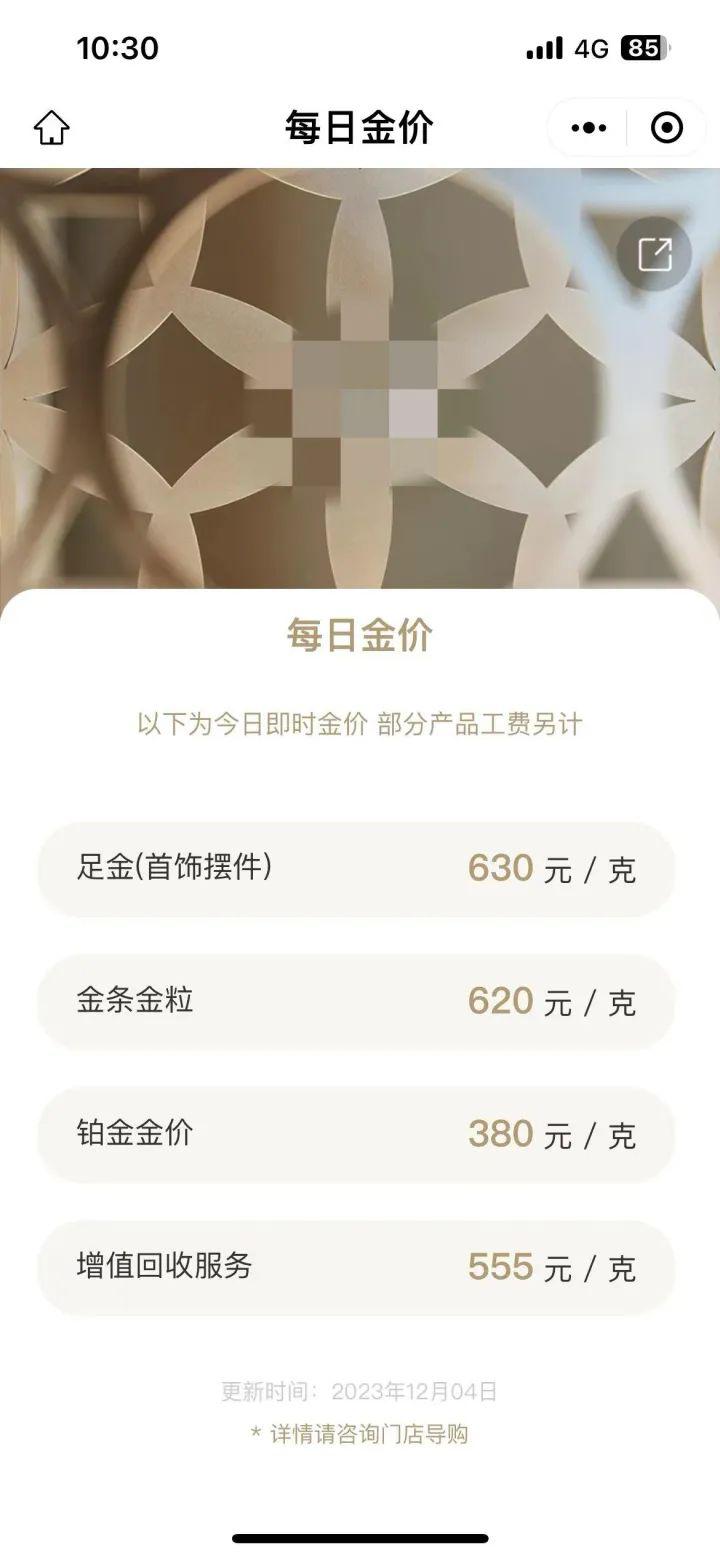Tap the share icon on the banner
The image size is (720, 1558).
coord(655,255)
